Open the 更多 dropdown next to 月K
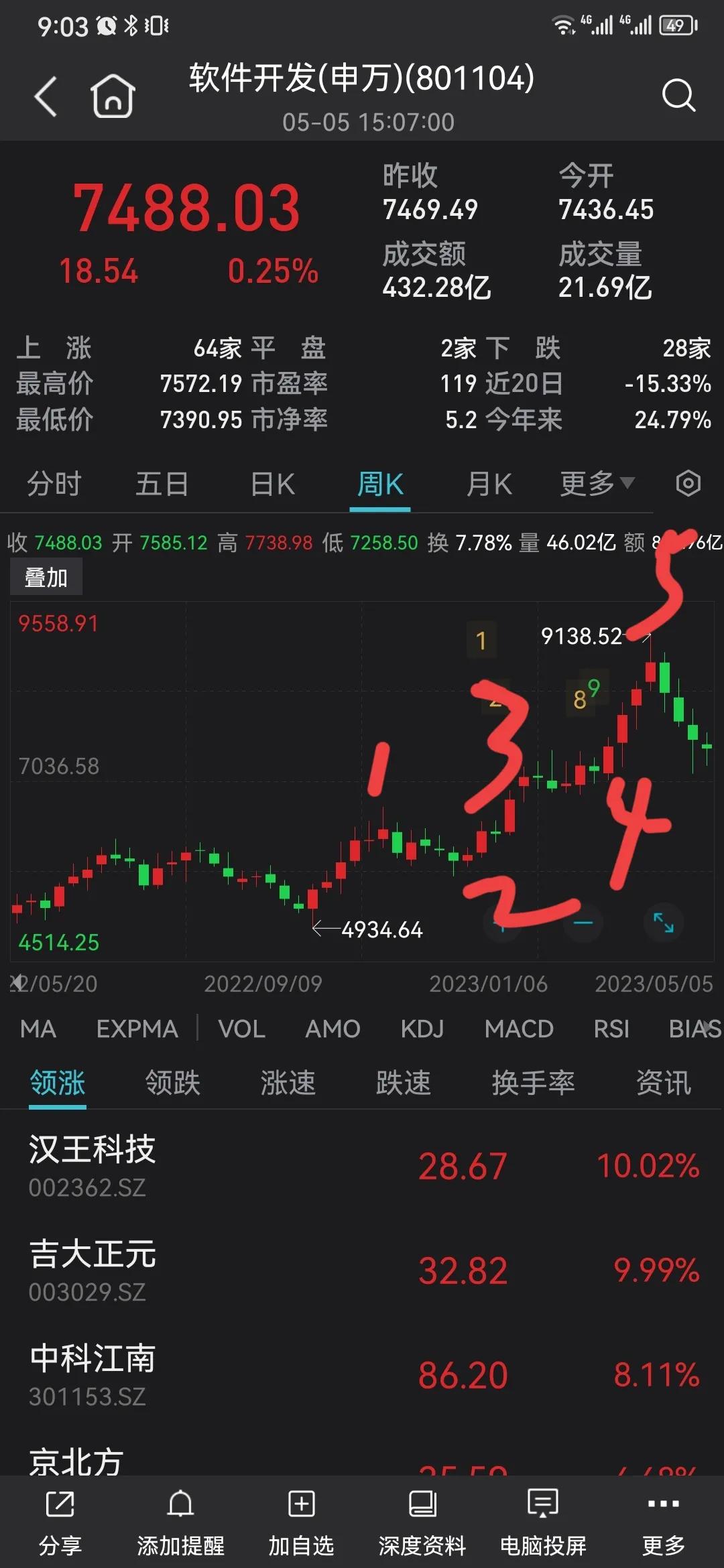The width and height of the screenshot is (724, 1568). 595,484
